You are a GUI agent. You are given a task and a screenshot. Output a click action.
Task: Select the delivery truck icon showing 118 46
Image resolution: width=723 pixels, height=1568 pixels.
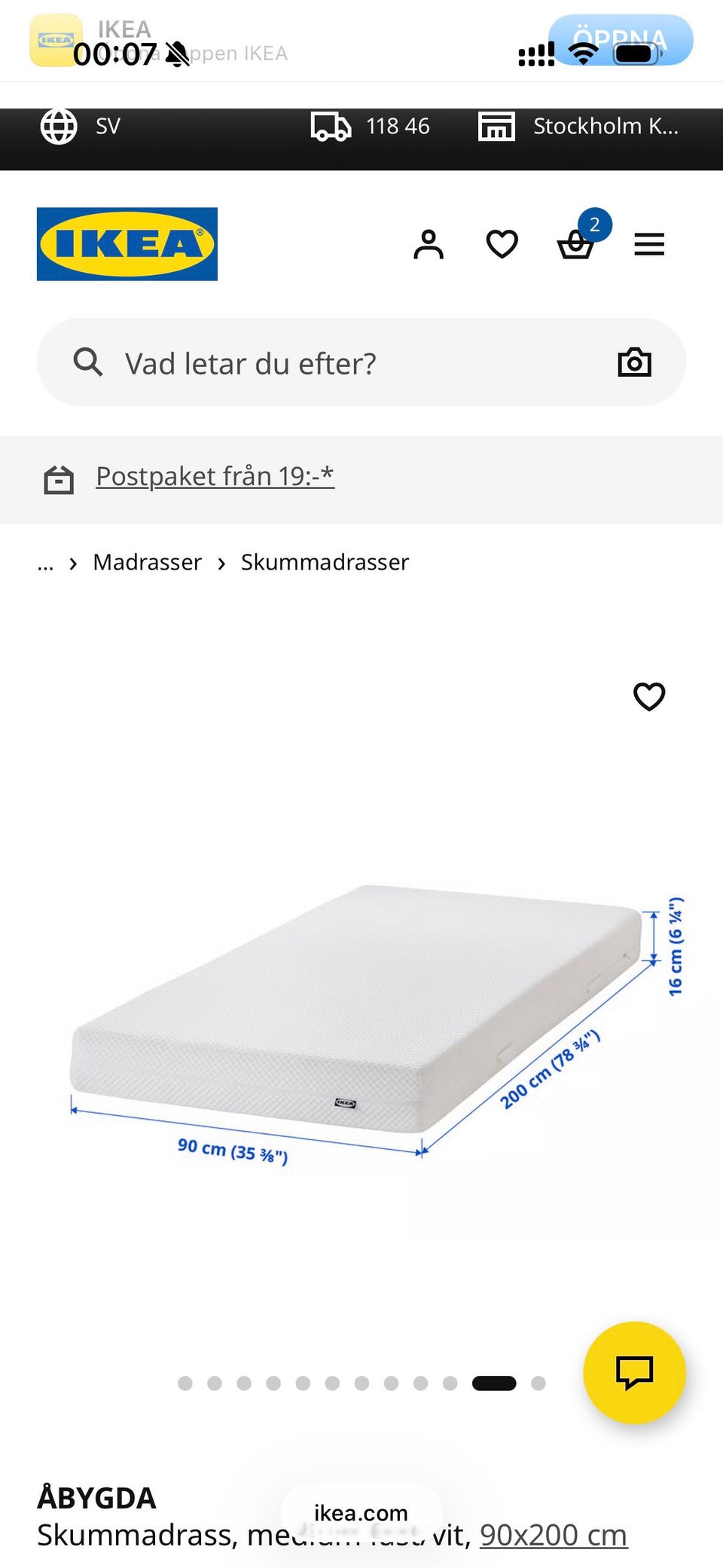(331, 126)
